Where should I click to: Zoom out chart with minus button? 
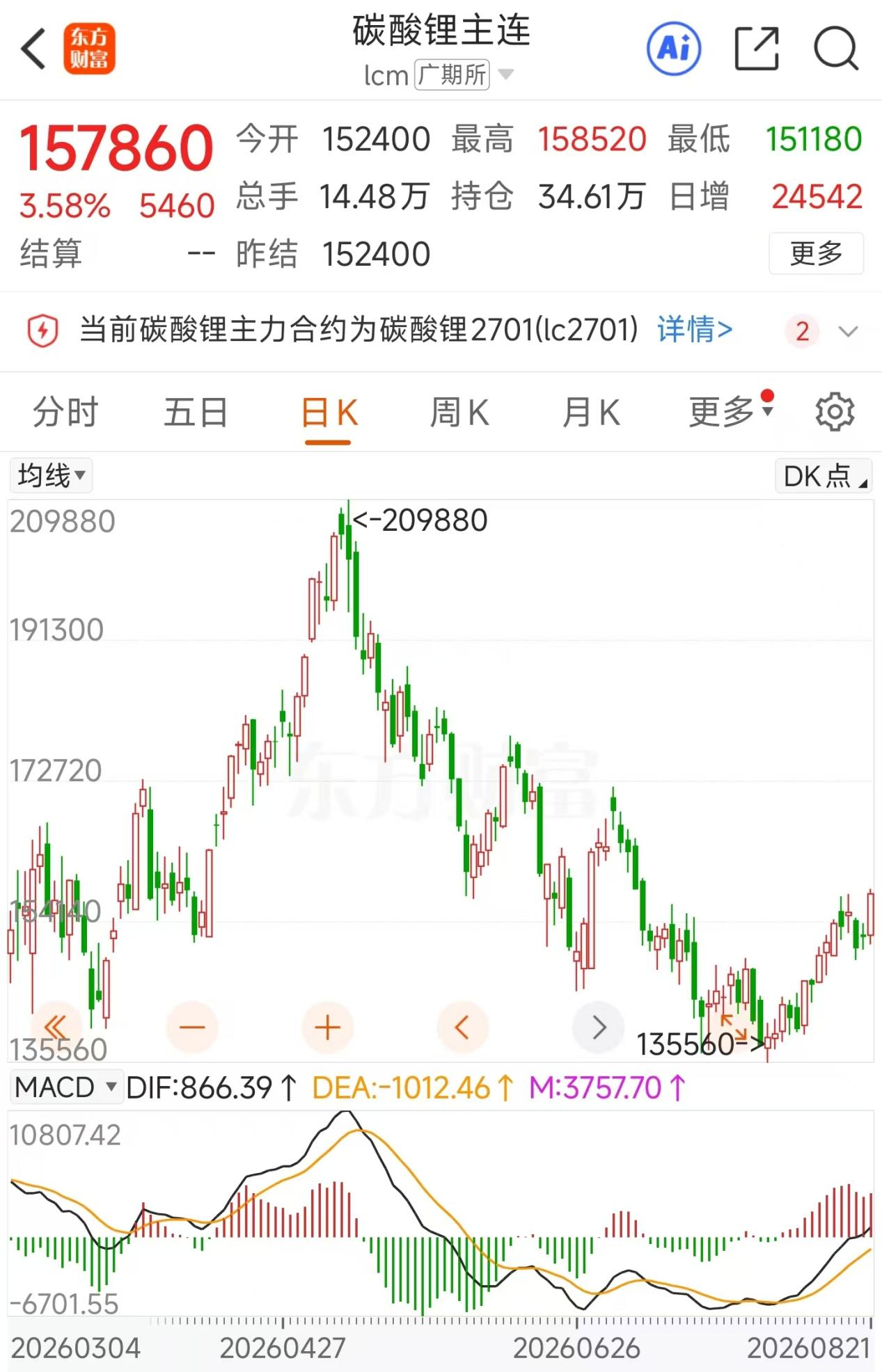pyautogui.click(x=192, y=1027)
